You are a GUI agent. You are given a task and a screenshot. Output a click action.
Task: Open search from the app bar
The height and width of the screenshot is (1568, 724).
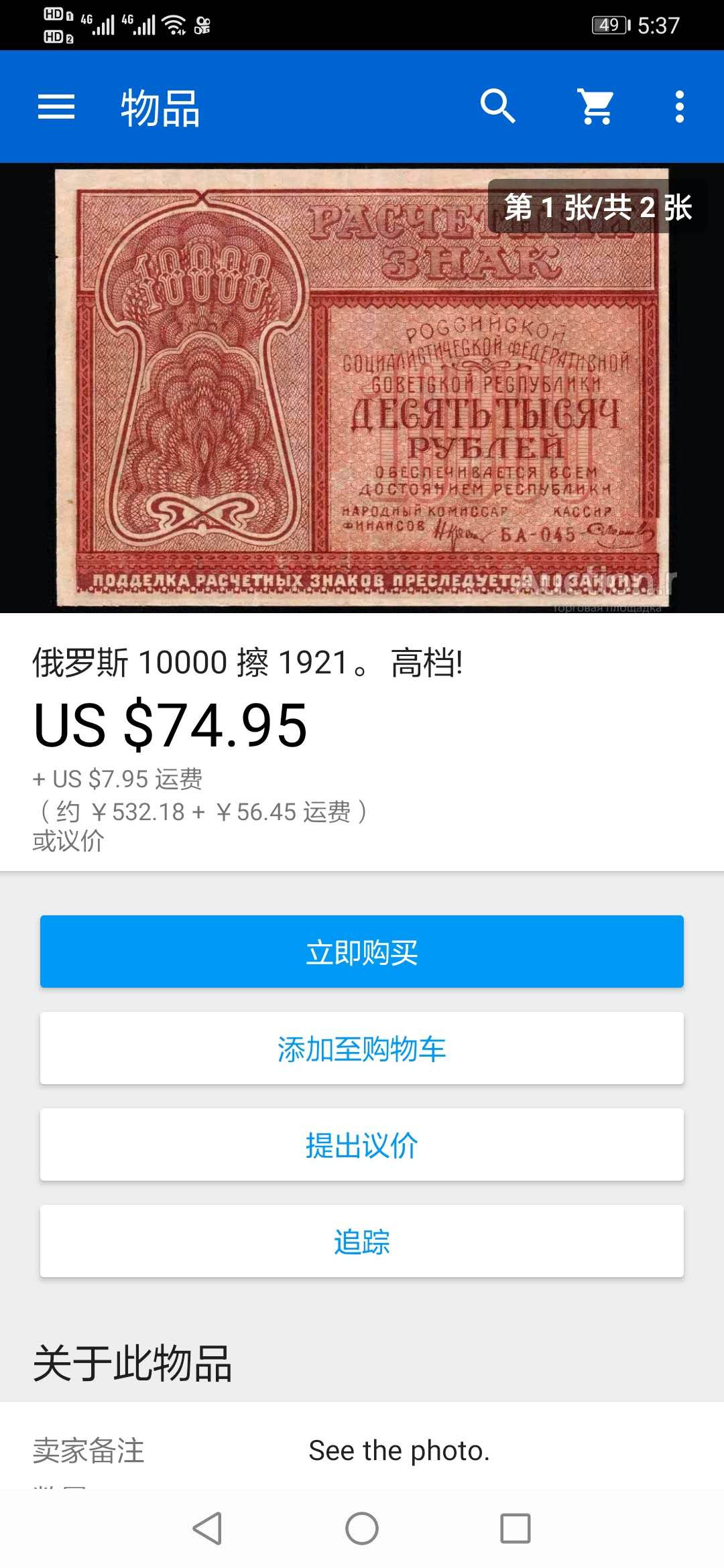point(497,107)
